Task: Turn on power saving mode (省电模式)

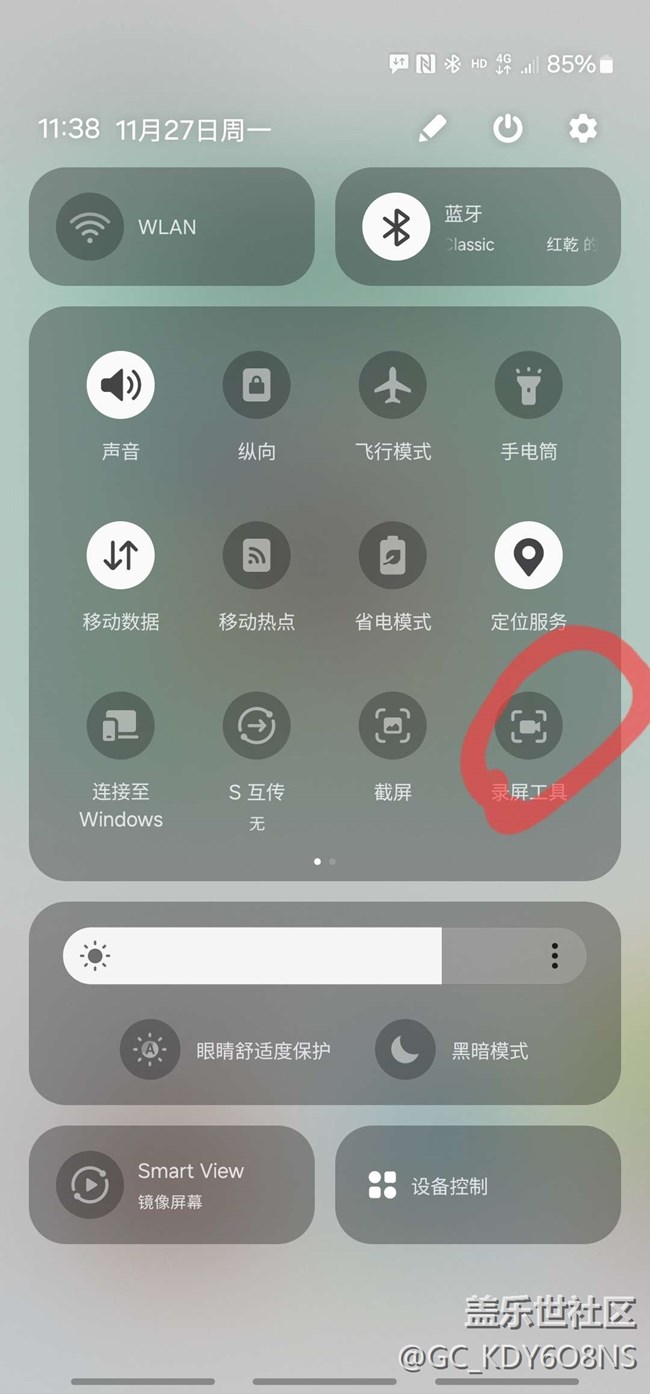Action: (393, 555)
